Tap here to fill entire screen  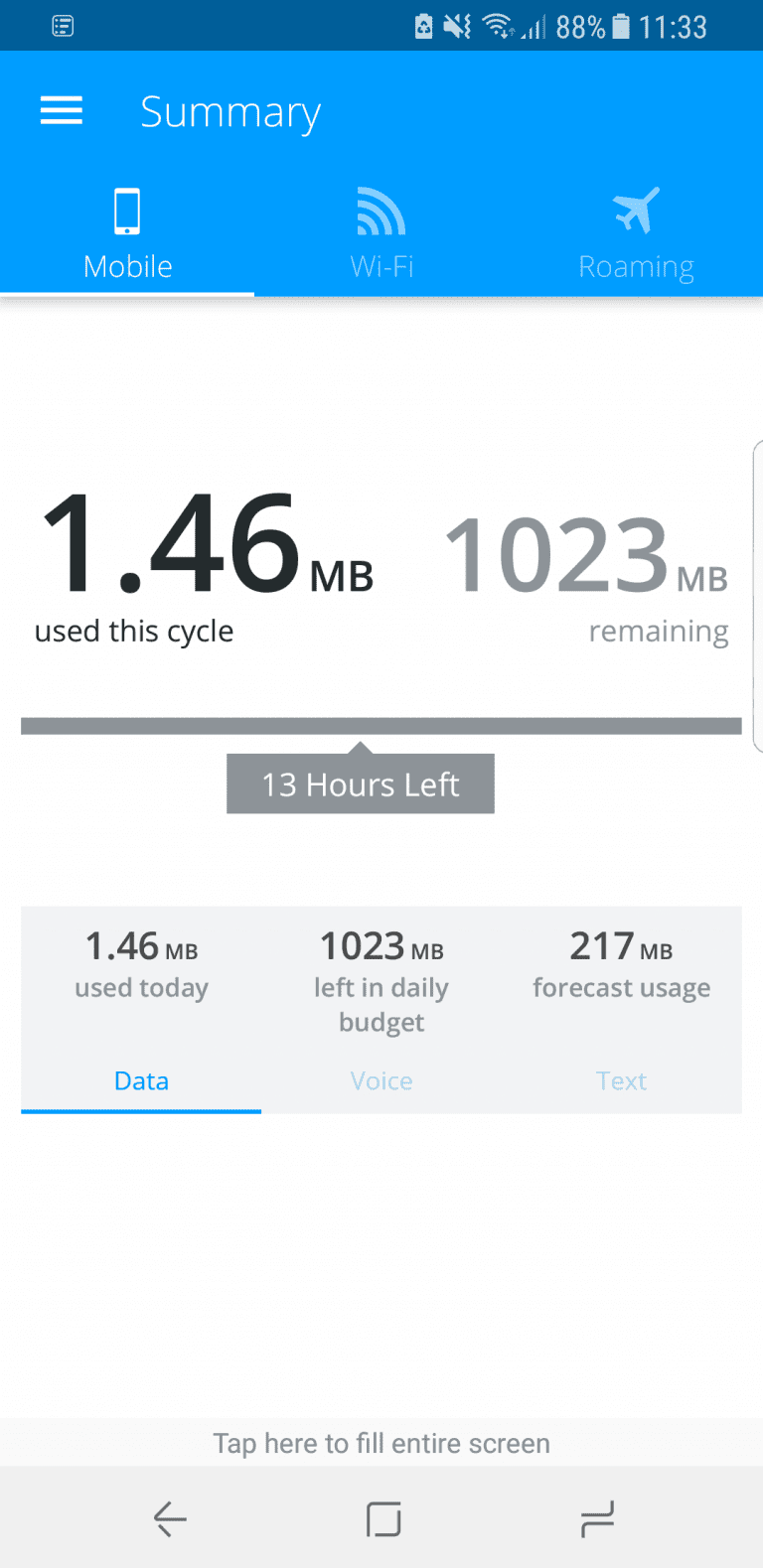click(381, 1443)
